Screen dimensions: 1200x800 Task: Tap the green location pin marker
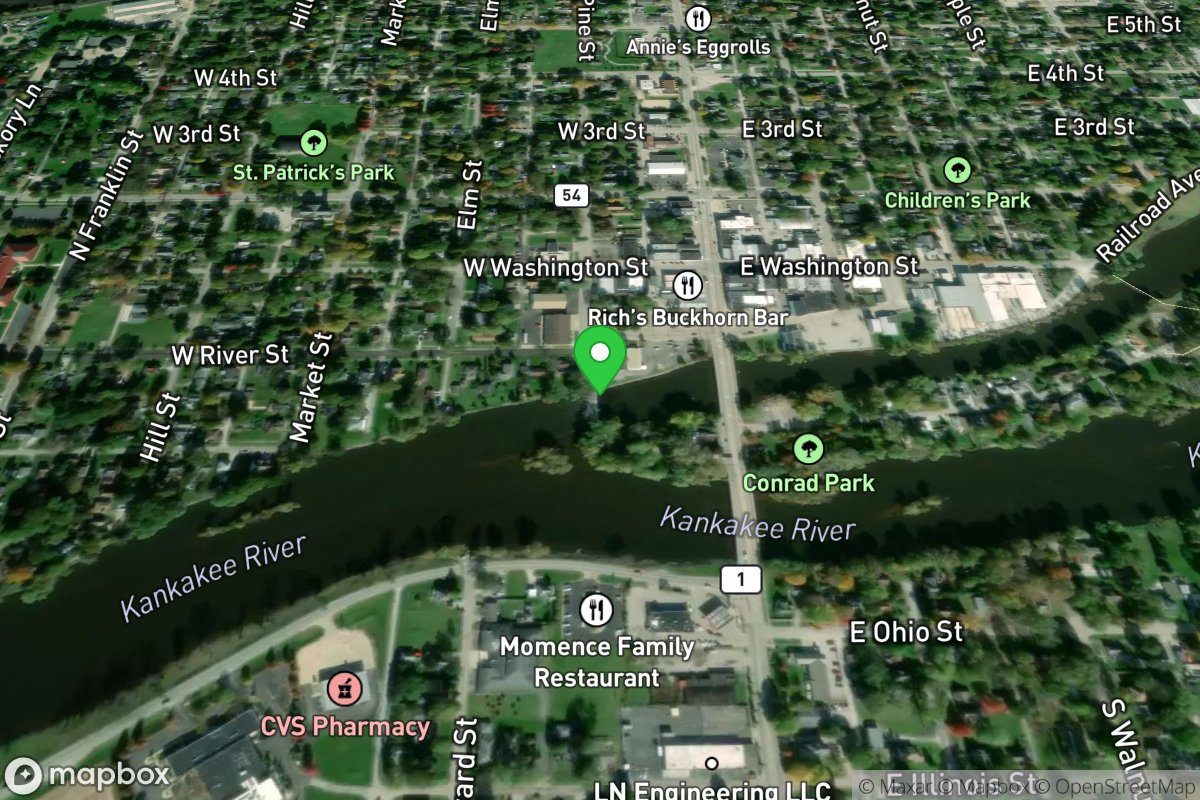tap(599, 356)
